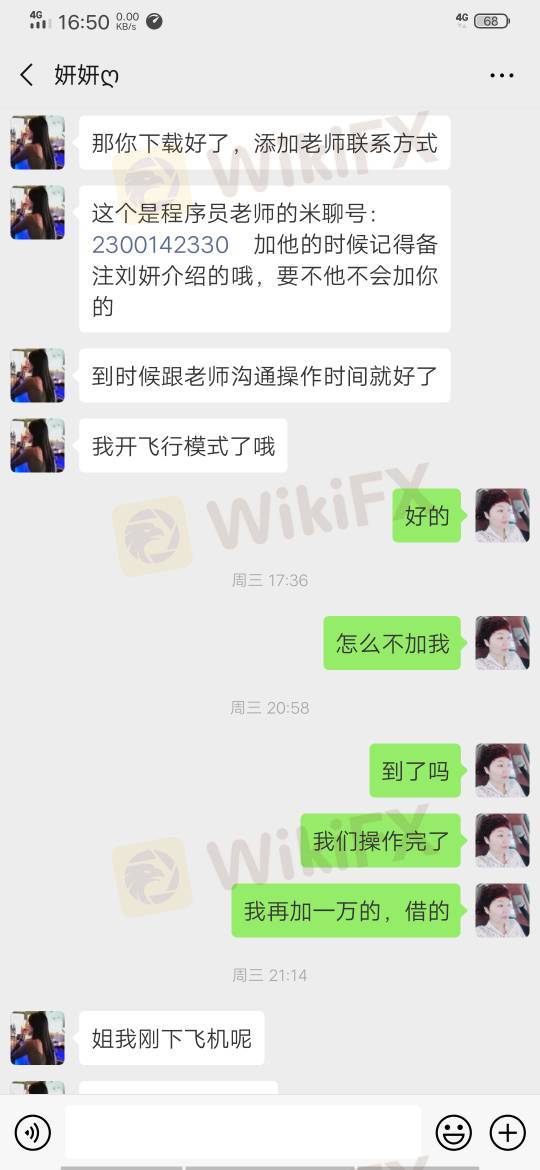Open the emoji picker
The width and height of the screenshot is (540, 1170).
453,1133
